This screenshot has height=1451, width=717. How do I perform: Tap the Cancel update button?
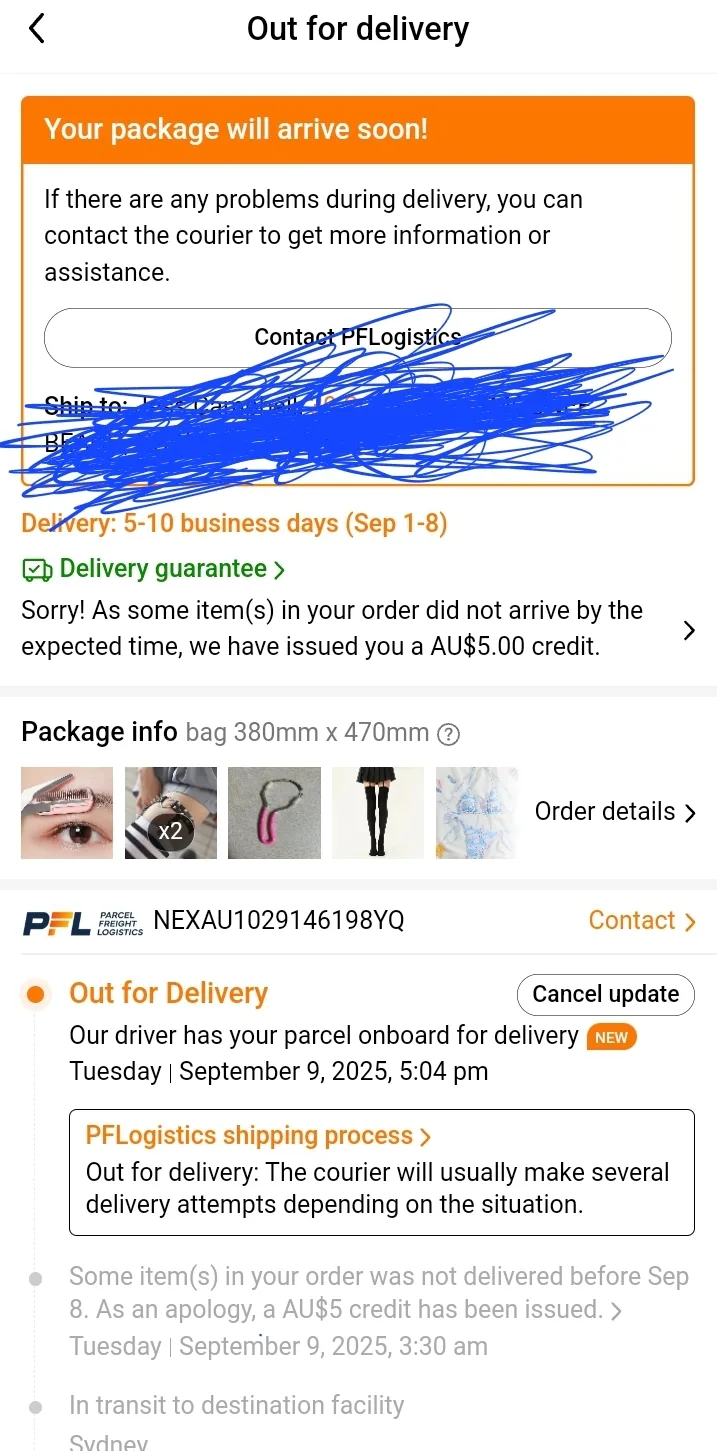click(605, 994)
